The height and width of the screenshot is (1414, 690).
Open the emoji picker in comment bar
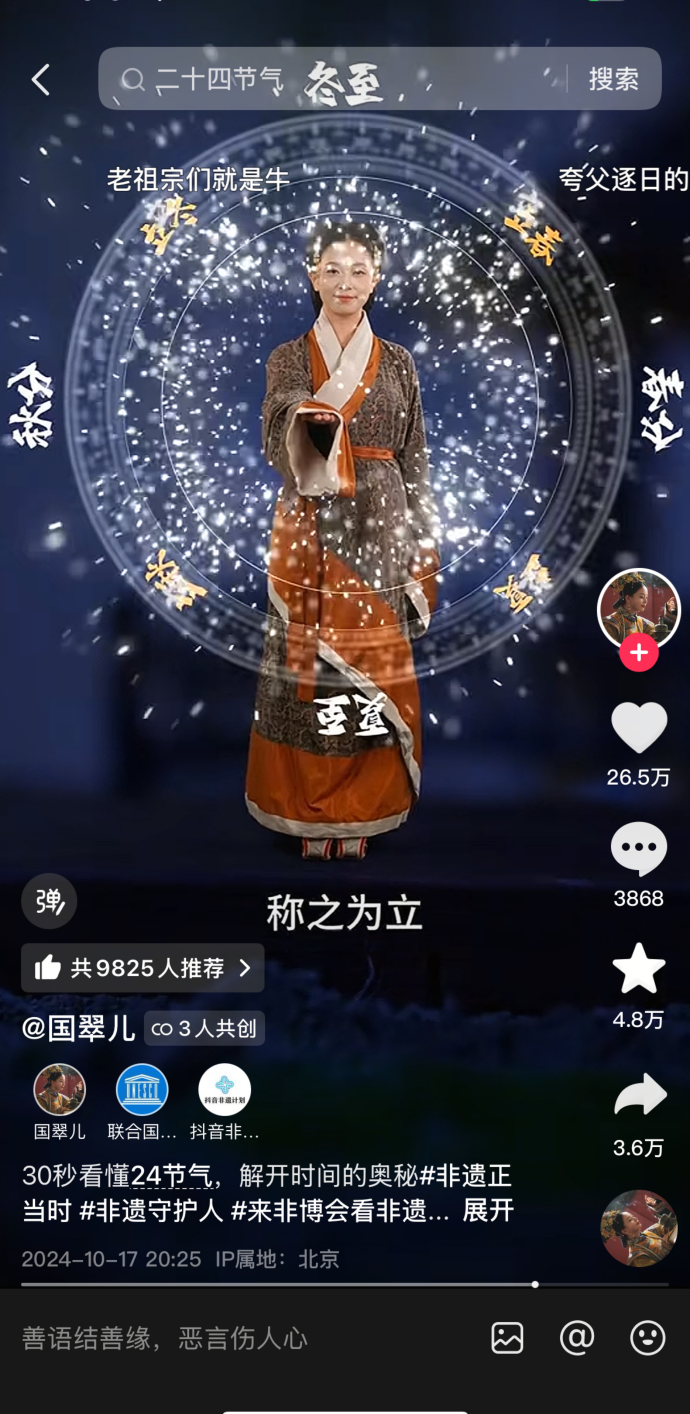coord(648,1338)
